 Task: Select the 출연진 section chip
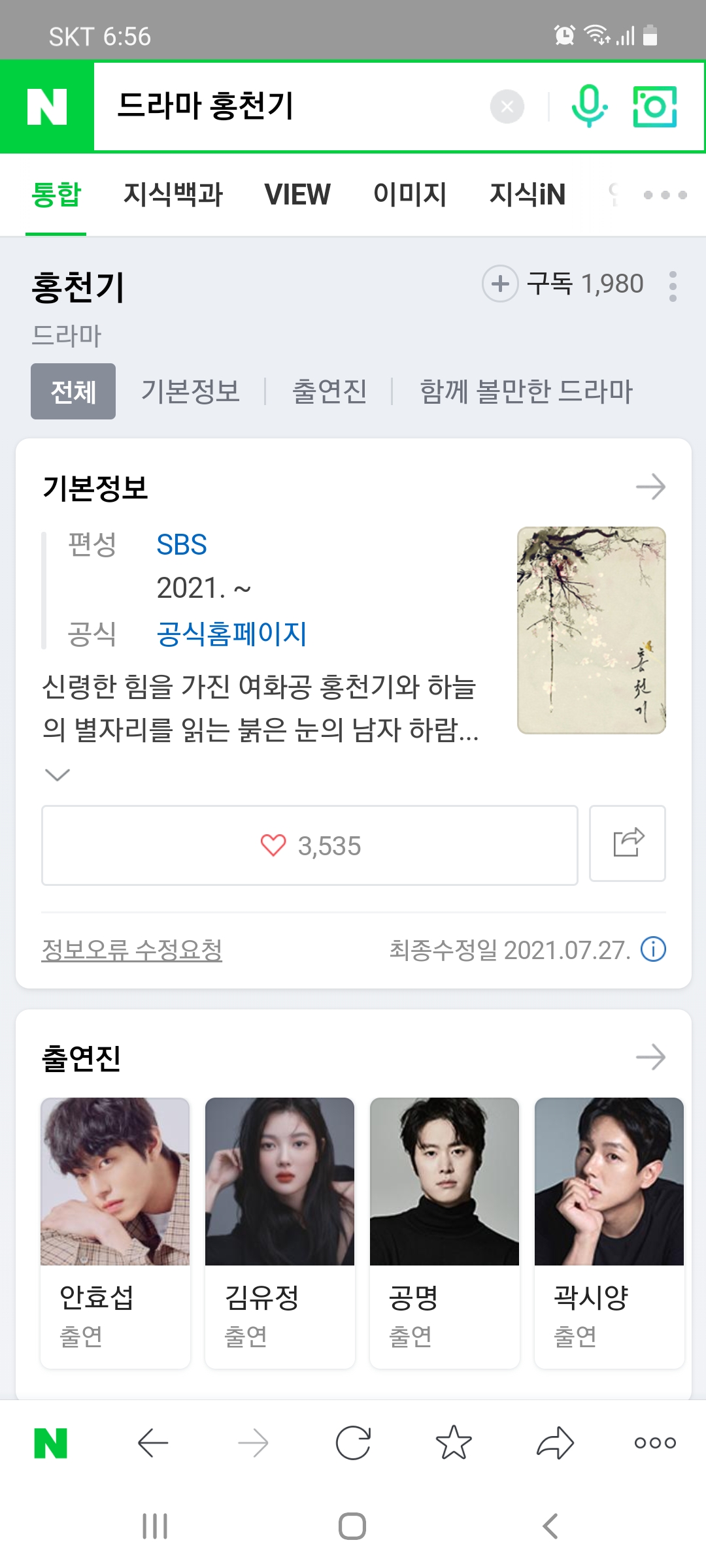click(329, 391)
